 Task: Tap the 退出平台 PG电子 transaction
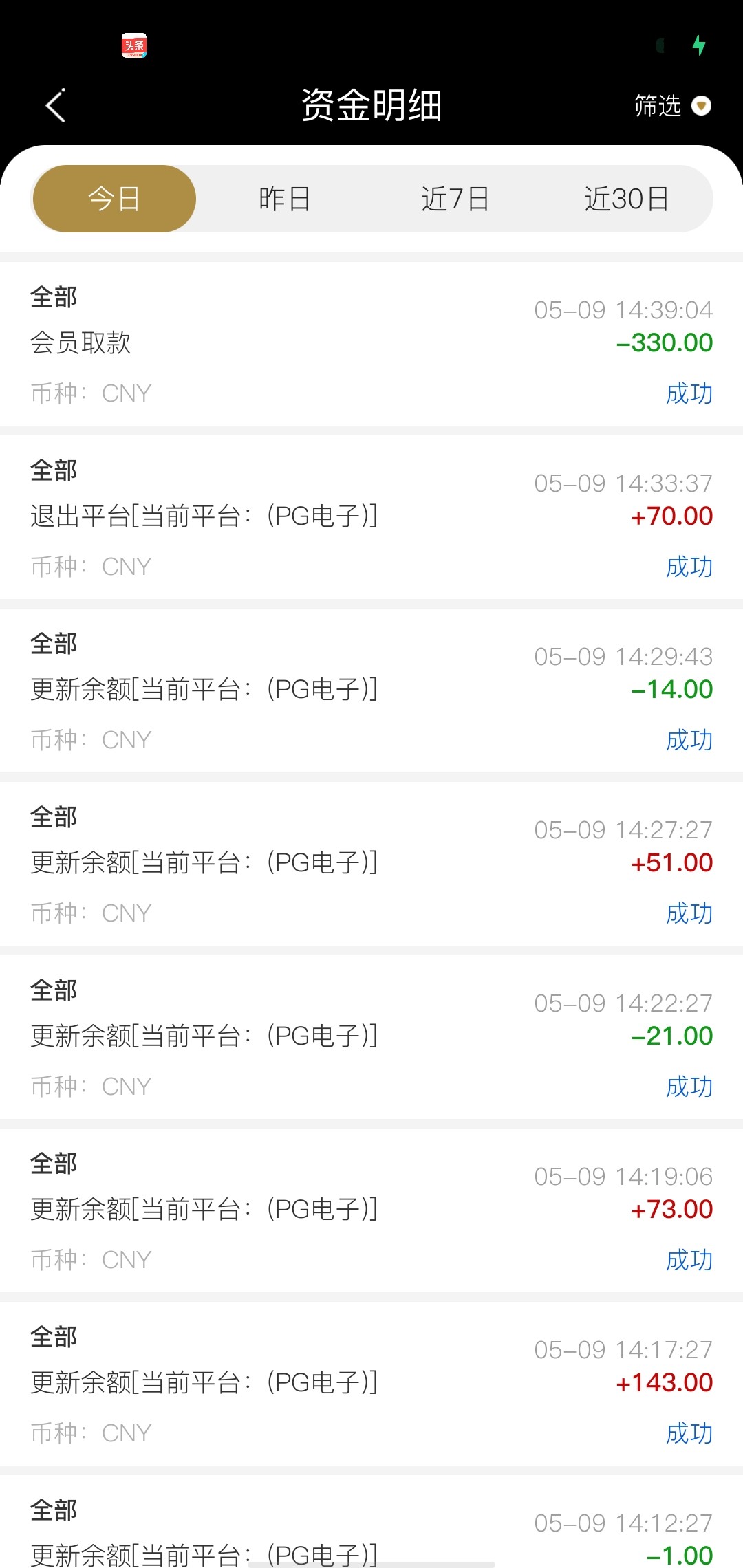tap(371, 516)
